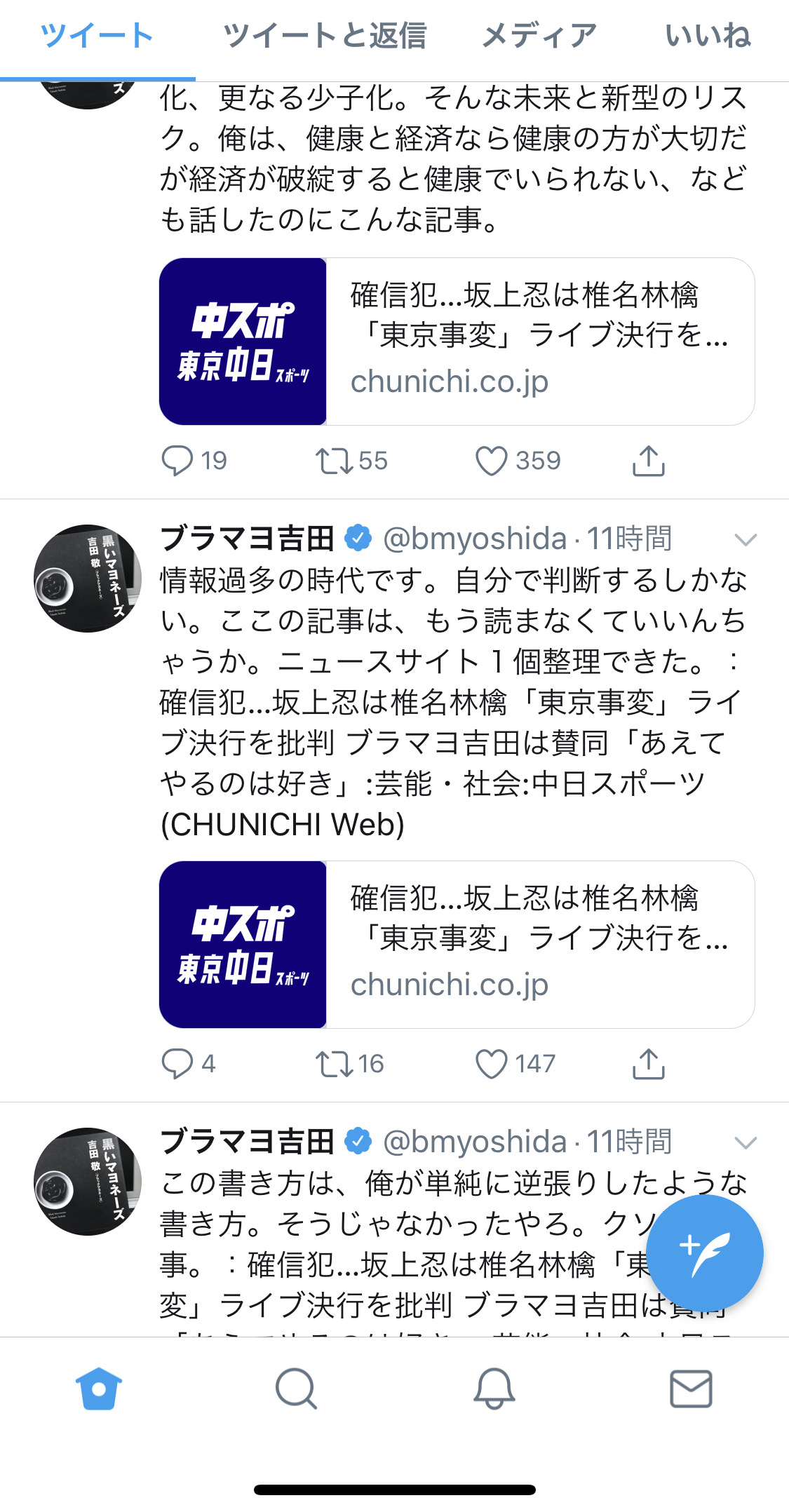This screenshot has width=789, height=1512.
Task: Switch to the メディア tab
Action: tap(539, 36)
